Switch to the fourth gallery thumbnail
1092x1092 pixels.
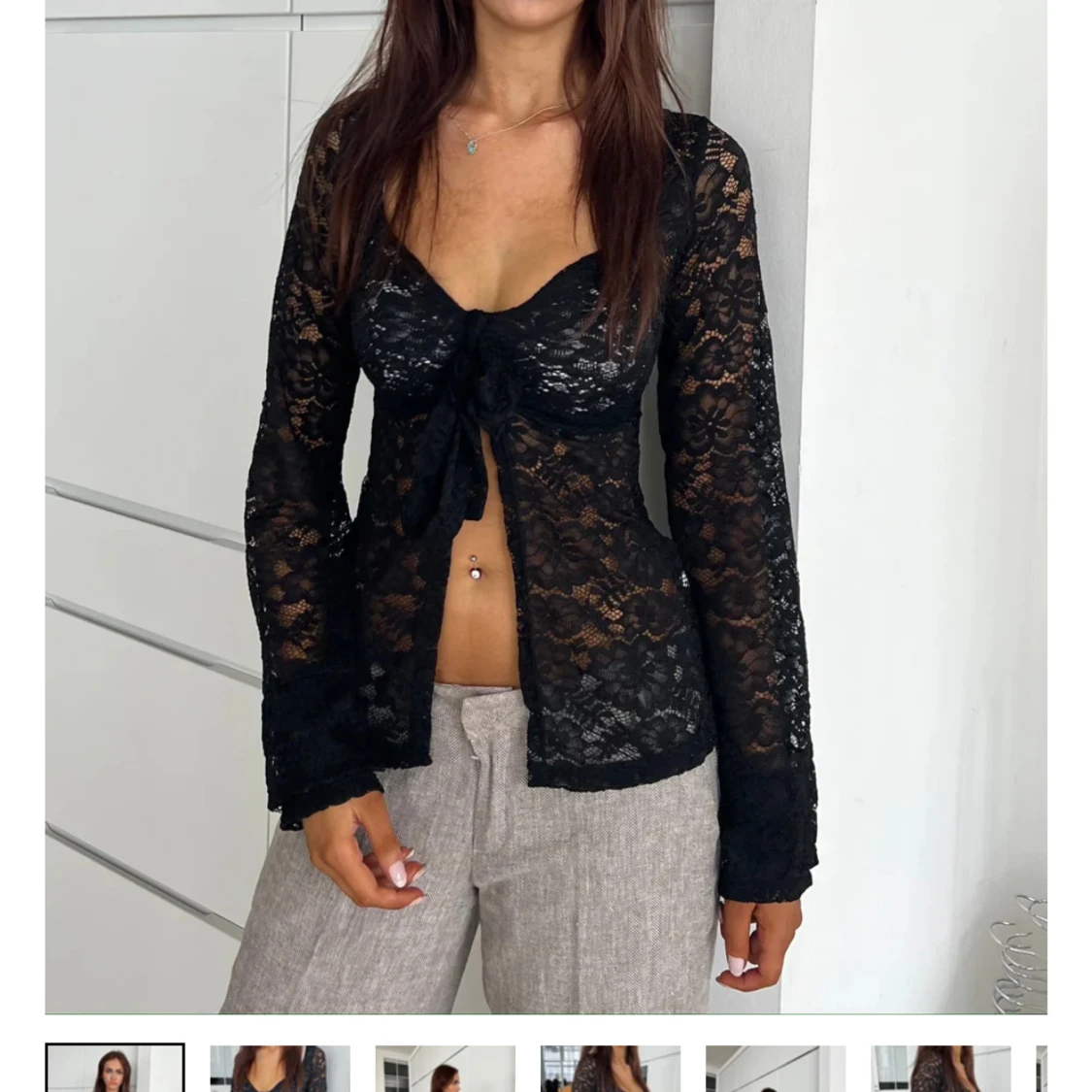coord(610,1069)
